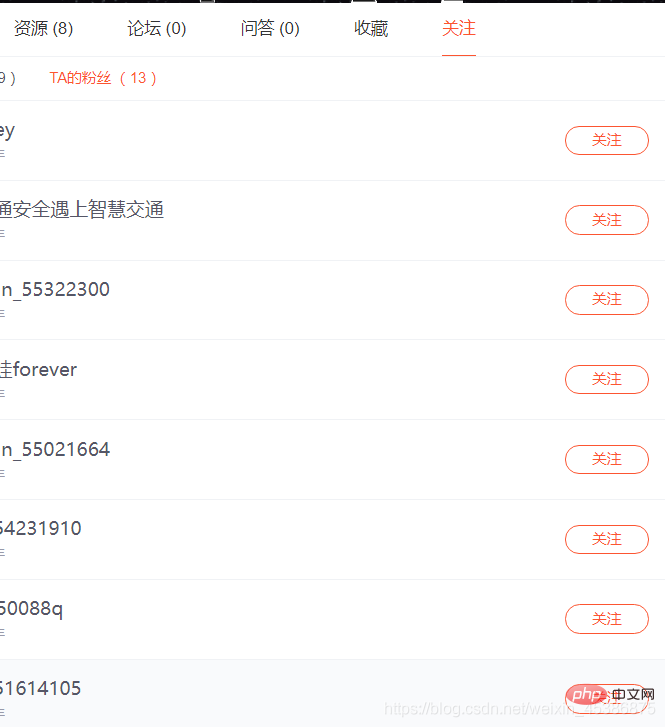The width and height of the screenshot is (665, 727).
Task: Tap 关注 beside the user ending in 50088q
Action: point(606,620)
